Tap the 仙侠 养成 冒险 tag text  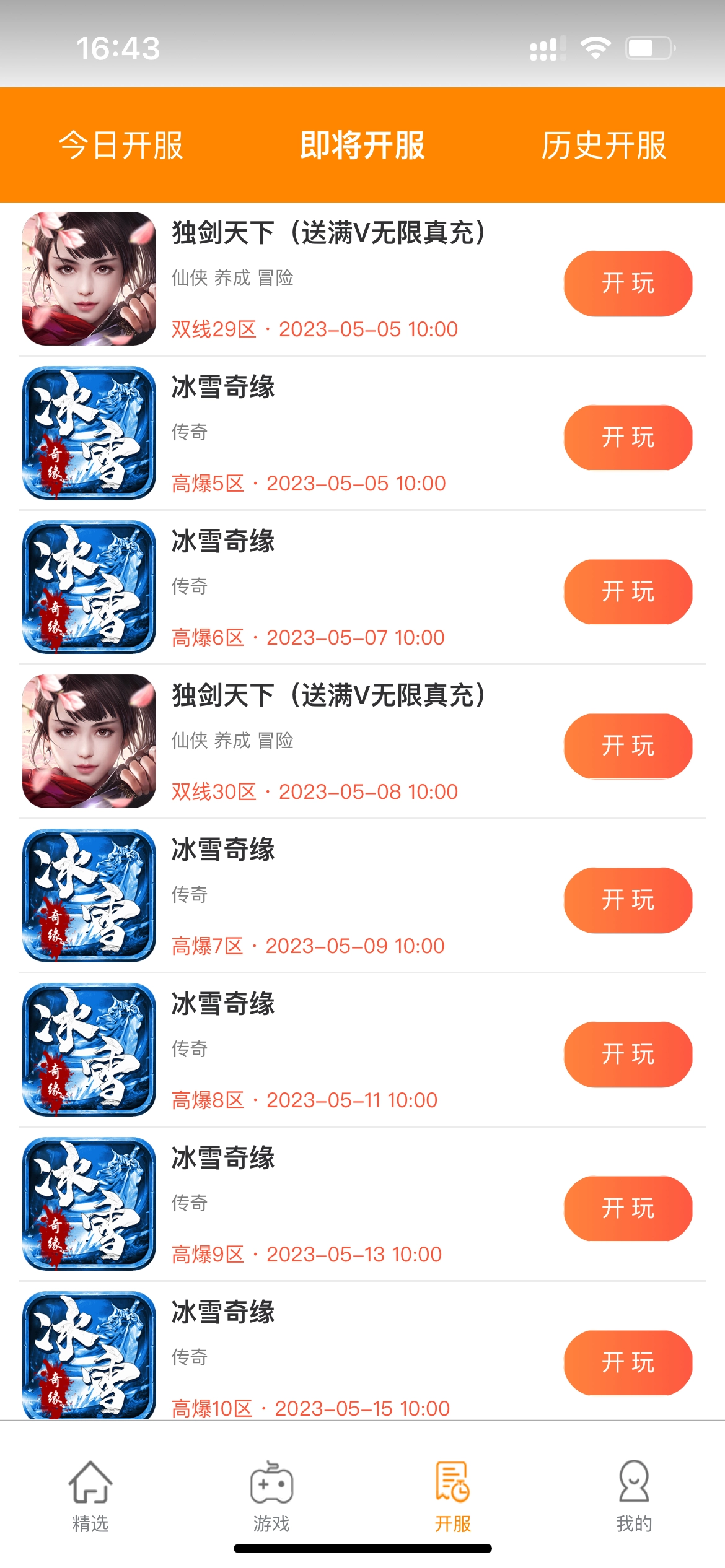234,278
